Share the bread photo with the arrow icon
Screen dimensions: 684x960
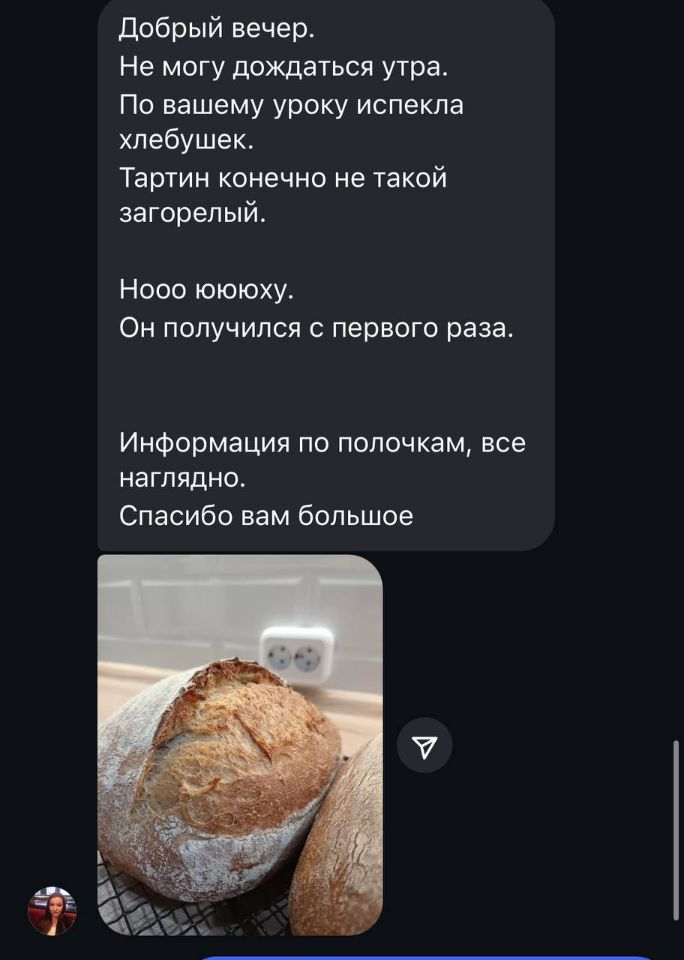[x=425, y=745]
